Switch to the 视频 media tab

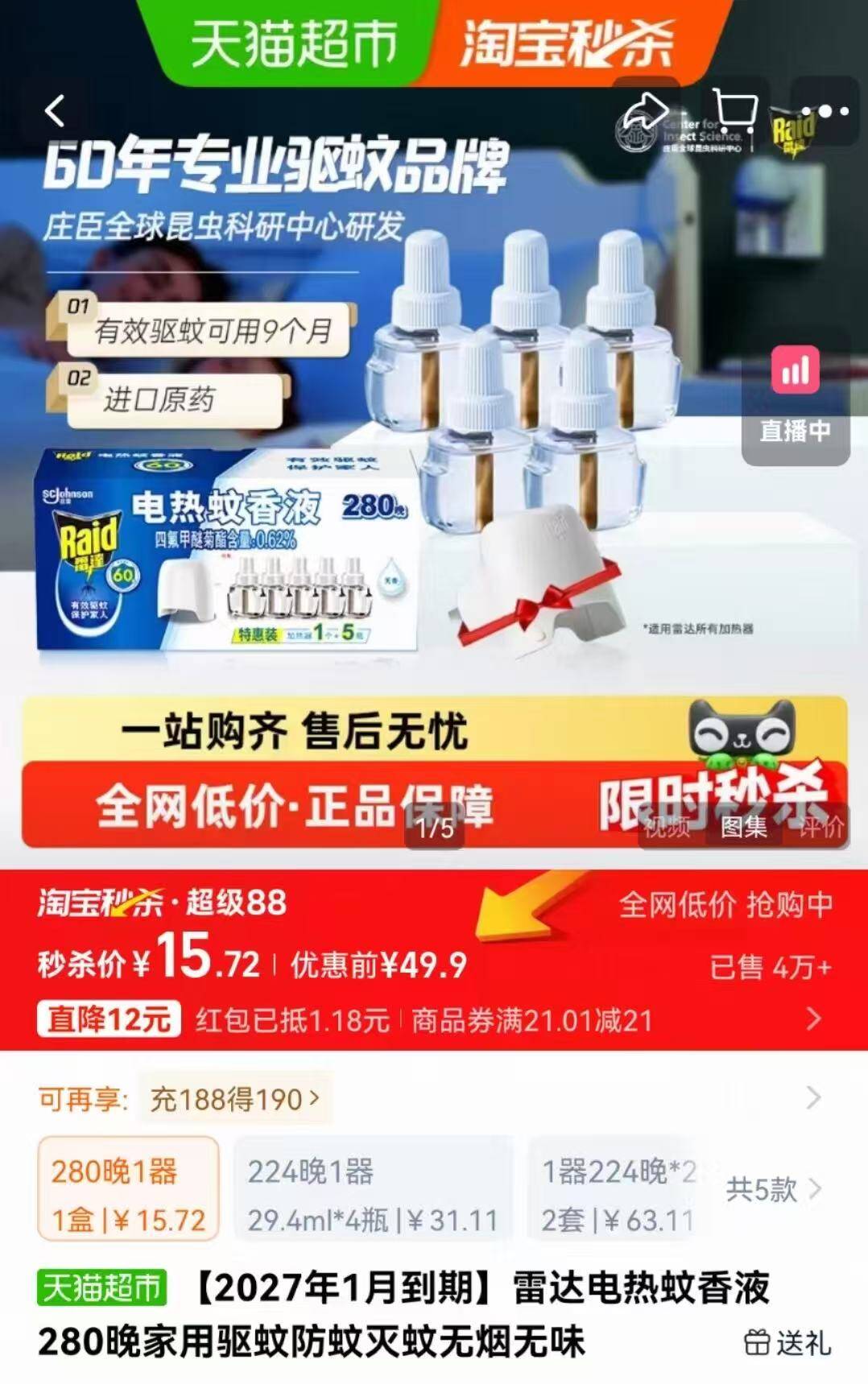click(667, 826)
